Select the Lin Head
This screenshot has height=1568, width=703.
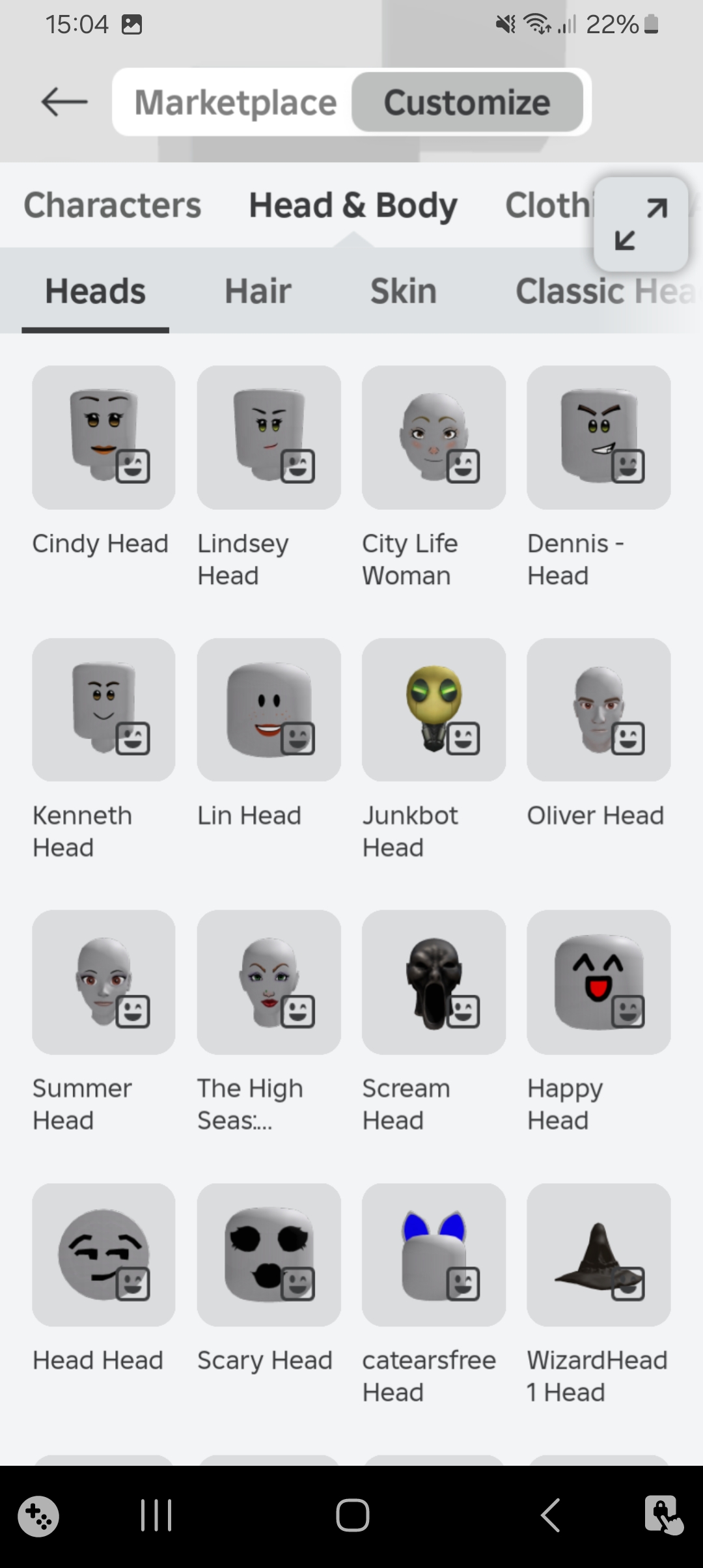point(269,709)
